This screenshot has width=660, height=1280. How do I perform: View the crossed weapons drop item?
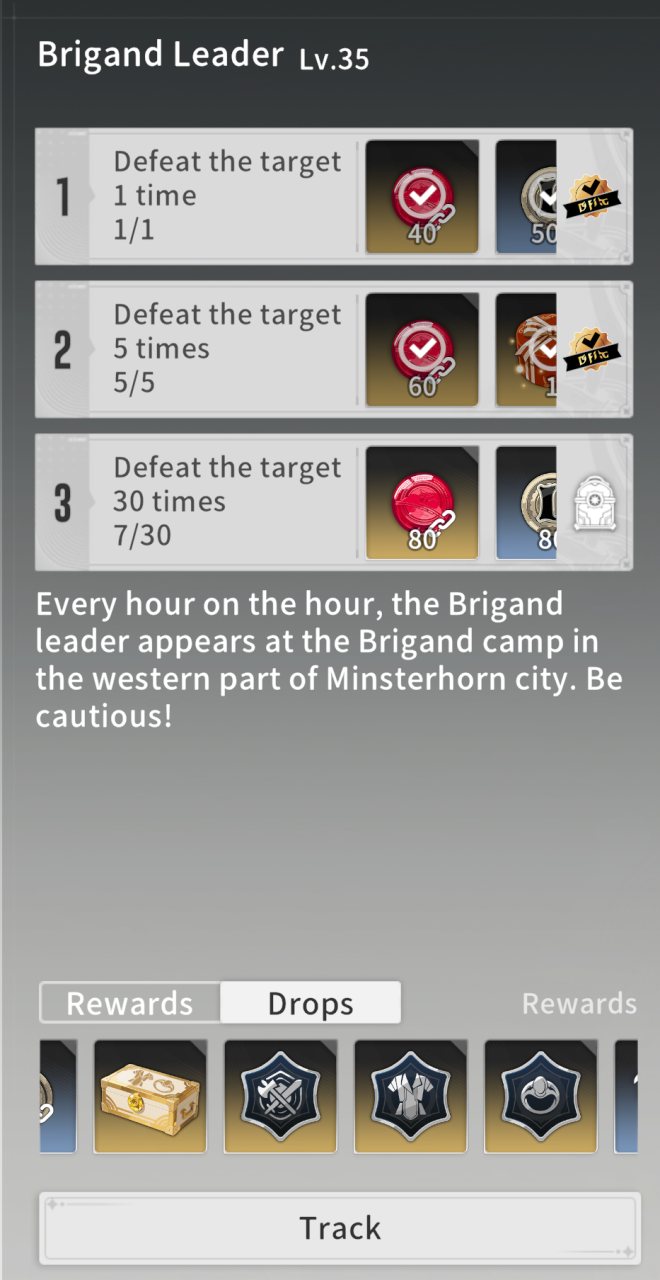(x=280, y=1096)
